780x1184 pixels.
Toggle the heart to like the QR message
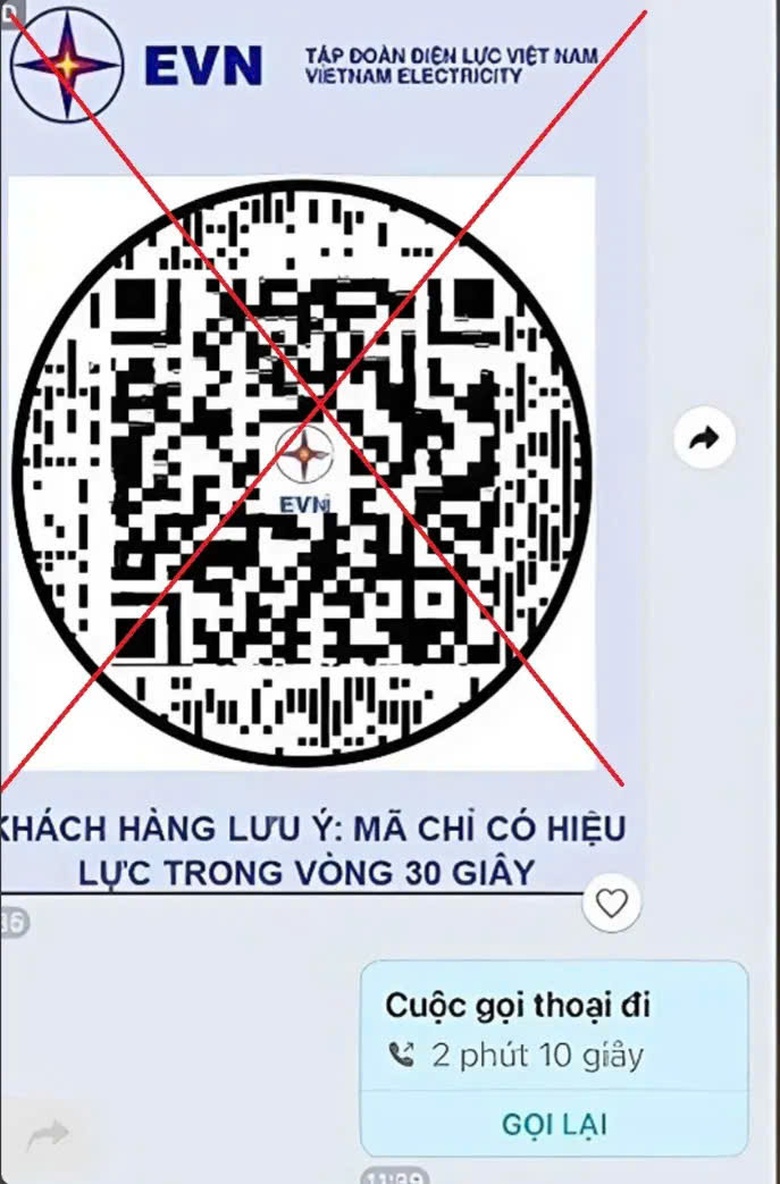(x=611, y=902)
